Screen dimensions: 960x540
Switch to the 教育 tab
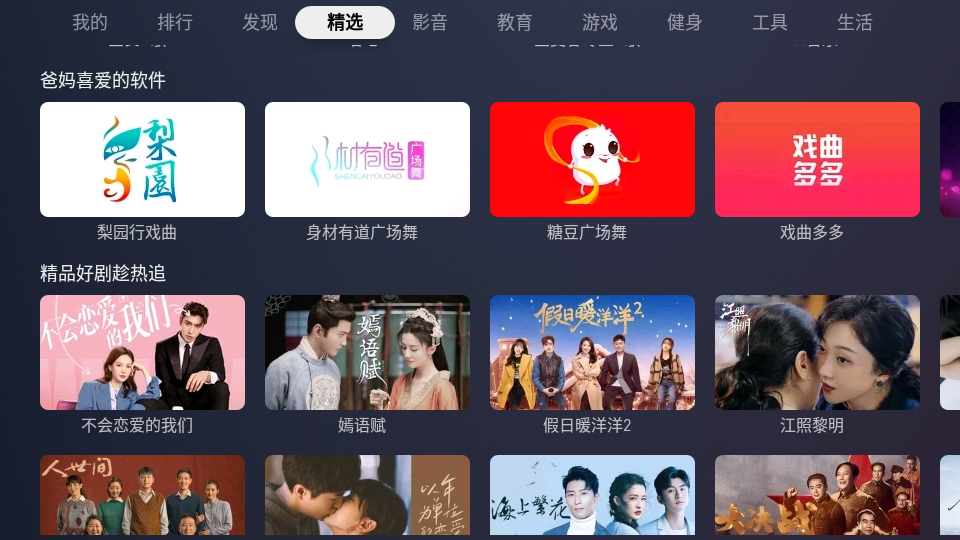(515, 22)
